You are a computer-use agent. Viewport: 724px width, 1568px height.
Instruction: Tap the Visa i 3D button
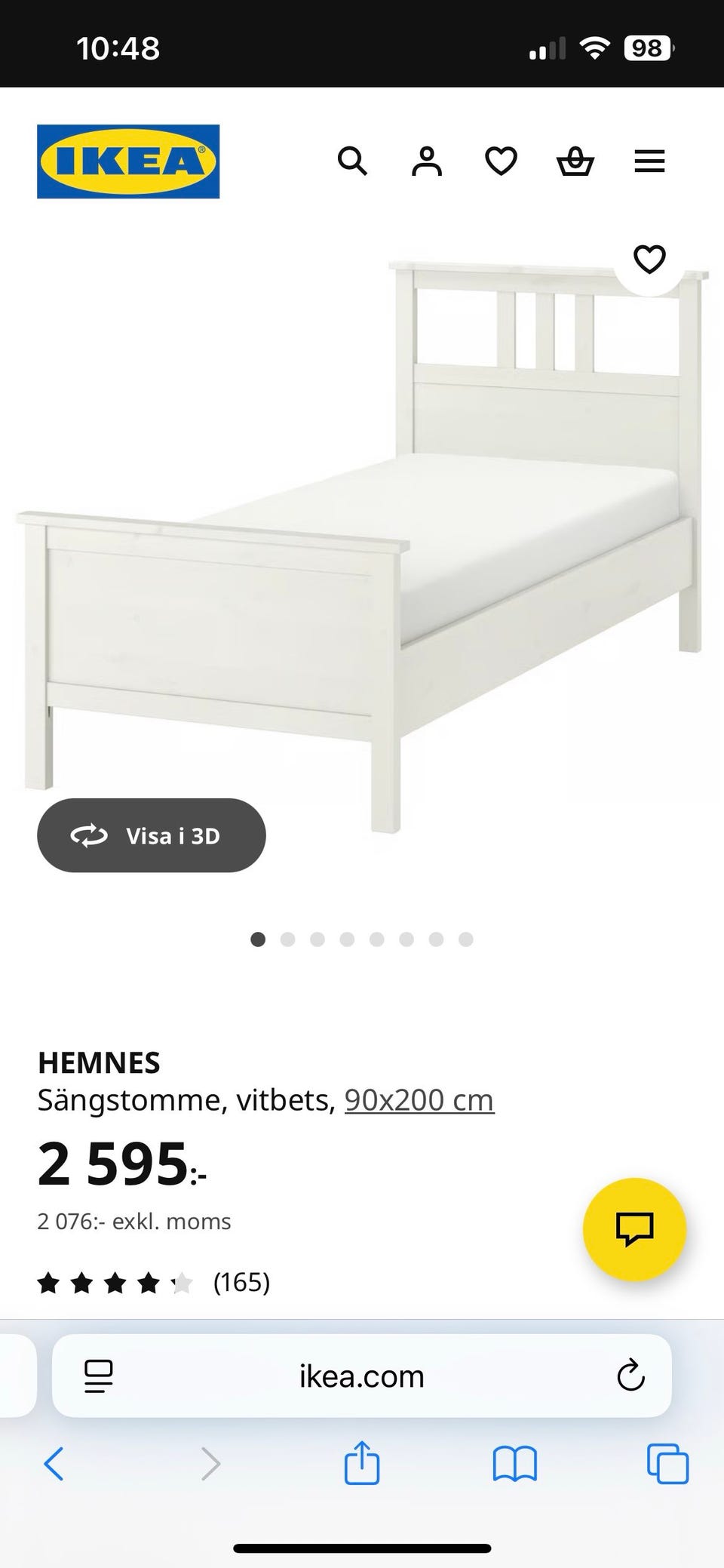(x=152, y=835)
